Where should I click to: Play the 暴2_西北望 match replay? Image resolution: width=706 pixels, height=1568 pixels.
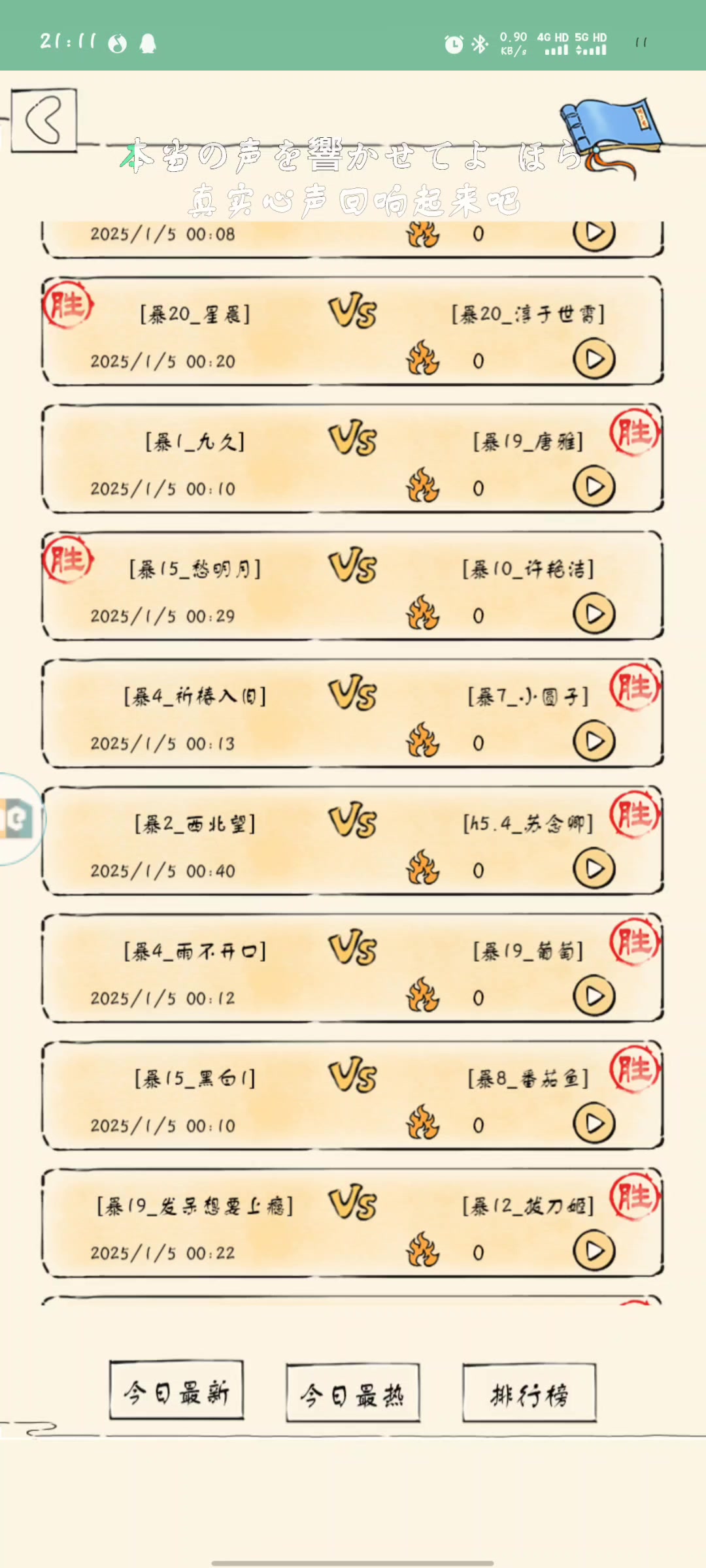click(594, 869)
